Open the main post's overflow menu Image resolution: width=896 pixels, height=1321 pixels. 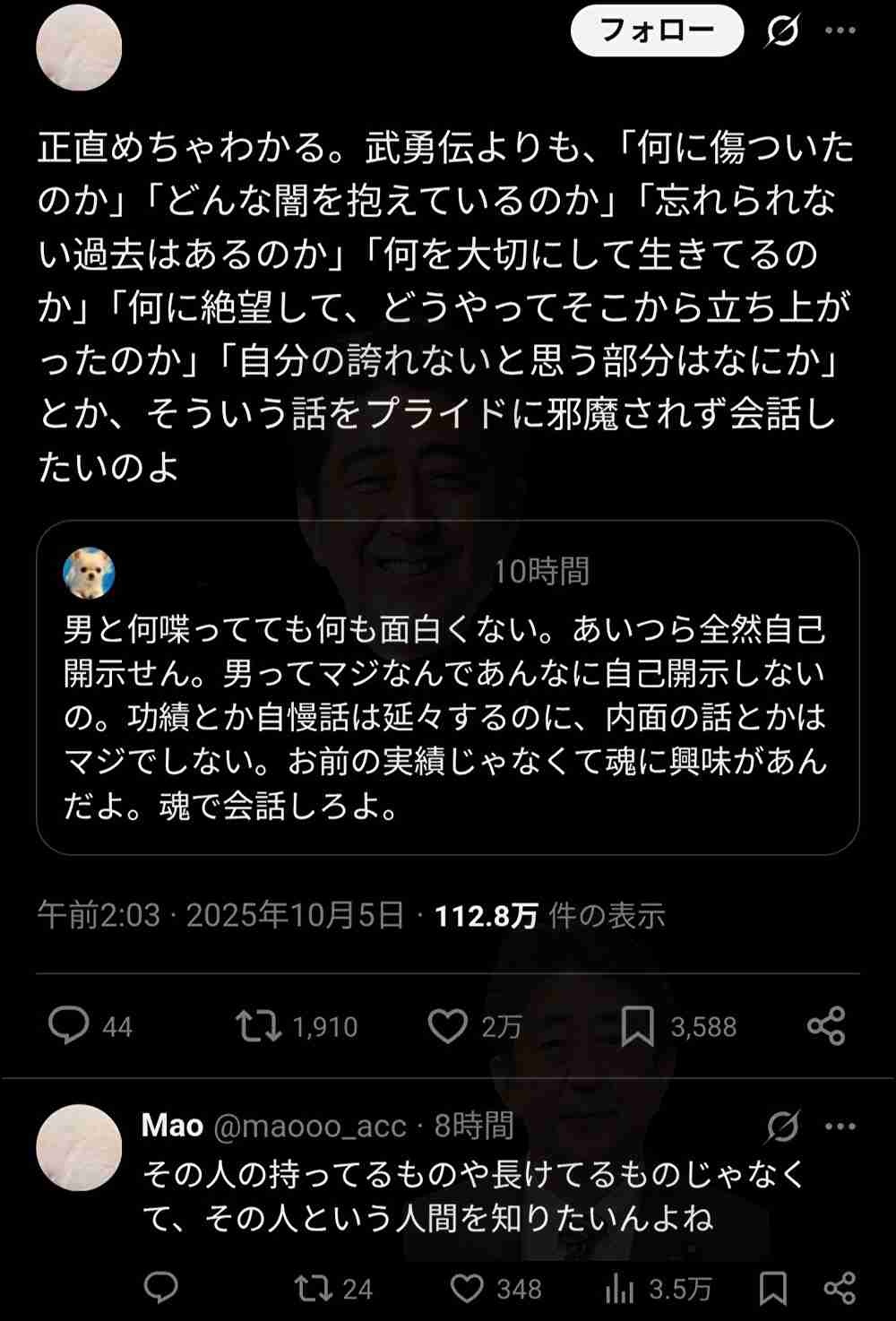[x=840, y=31]
